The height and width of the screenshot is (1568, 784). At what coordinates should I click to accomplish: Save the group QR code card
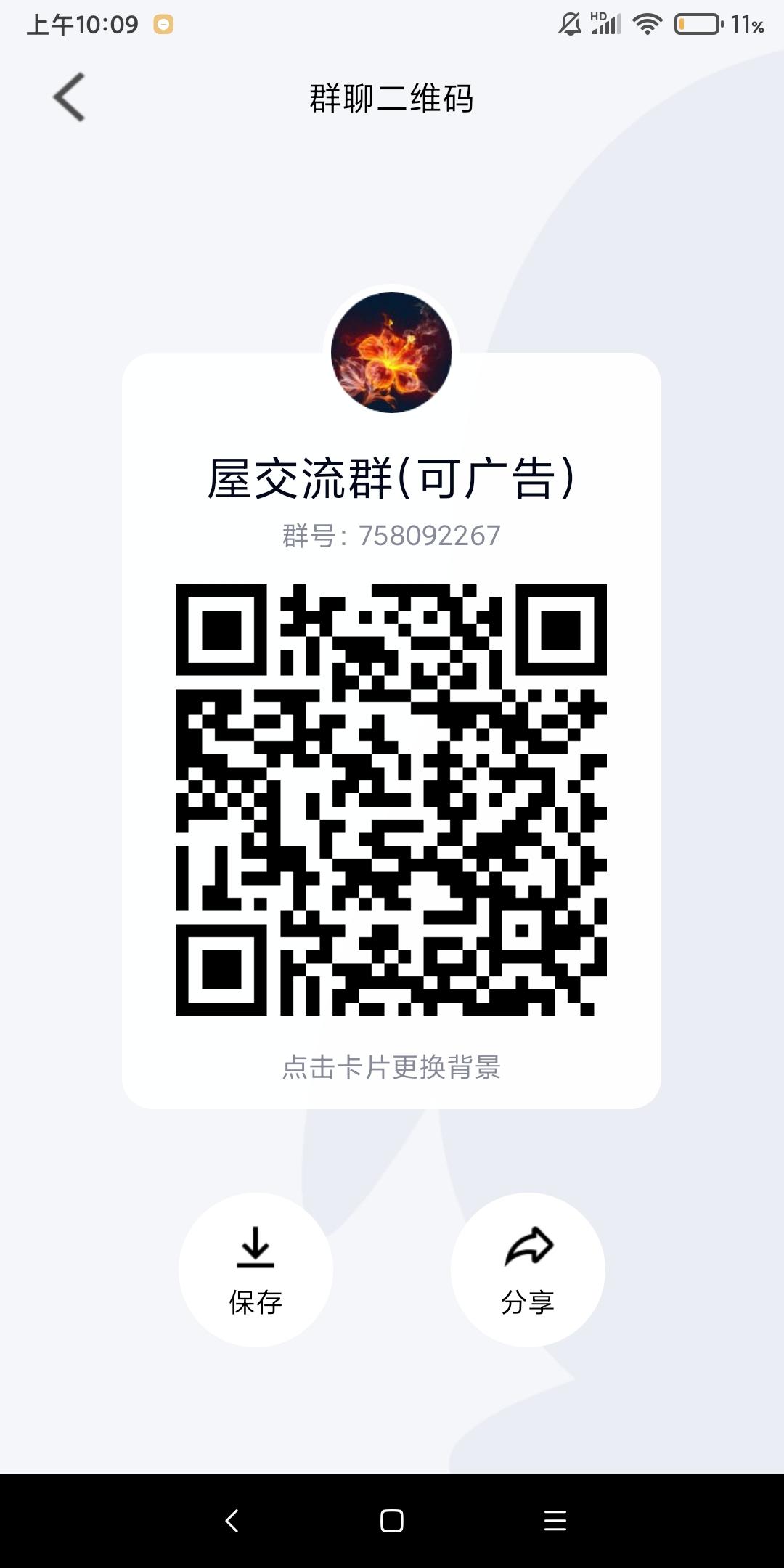(x=256, y=1269)
